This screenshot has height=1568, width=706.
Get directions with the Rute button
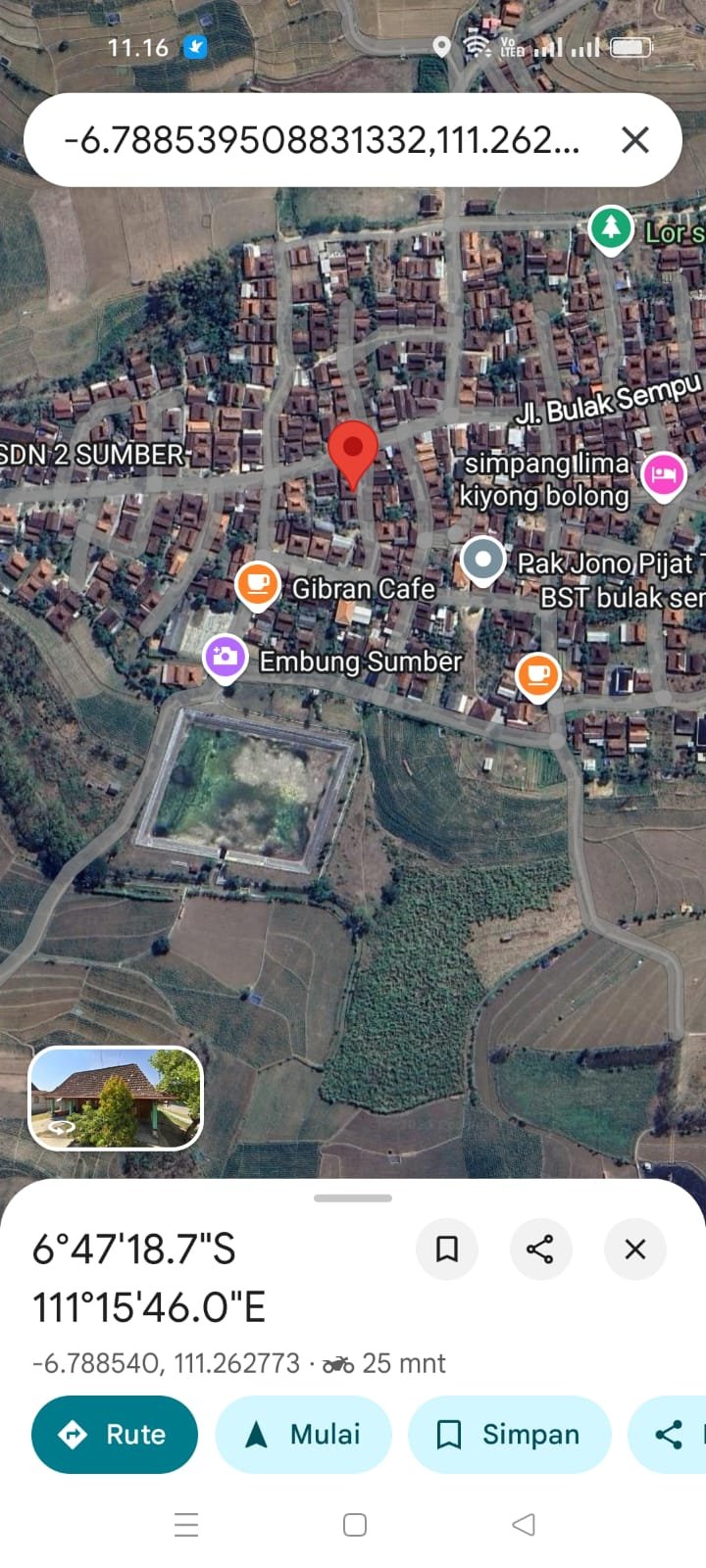[115, 1435]
